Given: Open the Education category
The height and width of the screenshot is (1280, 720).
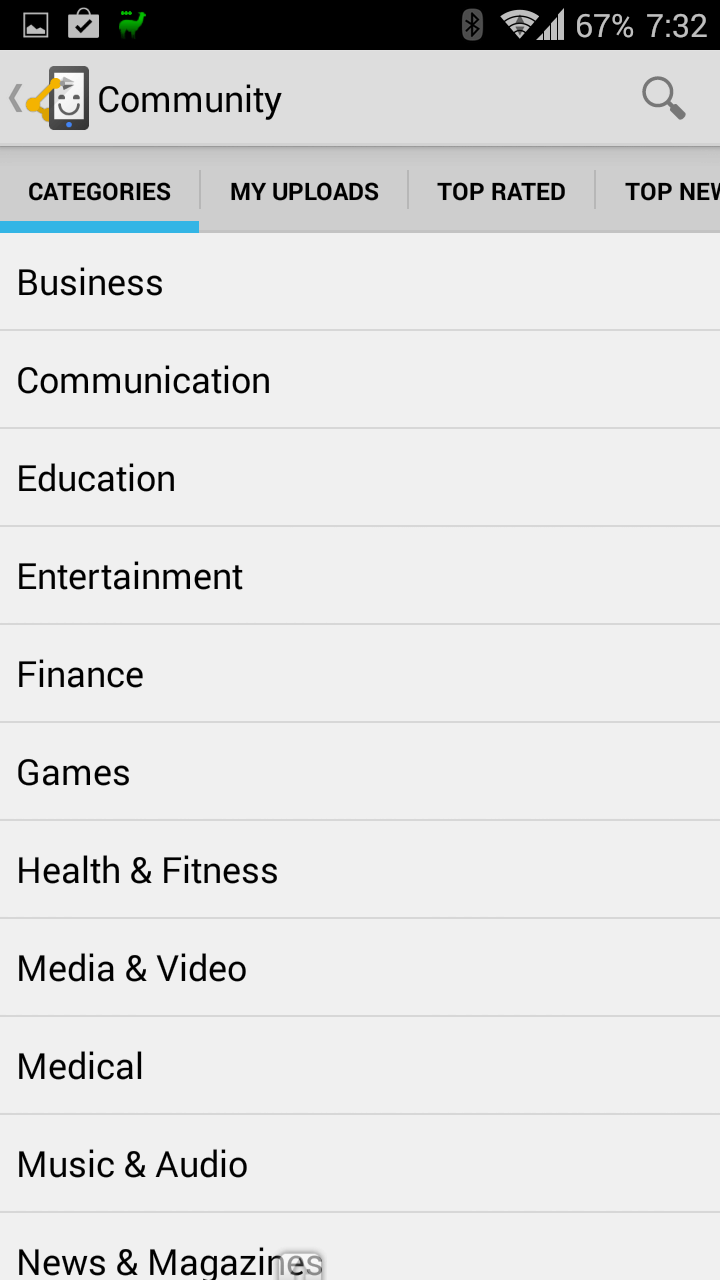Looking at the screenshot, I should pyautogui.click(x=360, y=478).
